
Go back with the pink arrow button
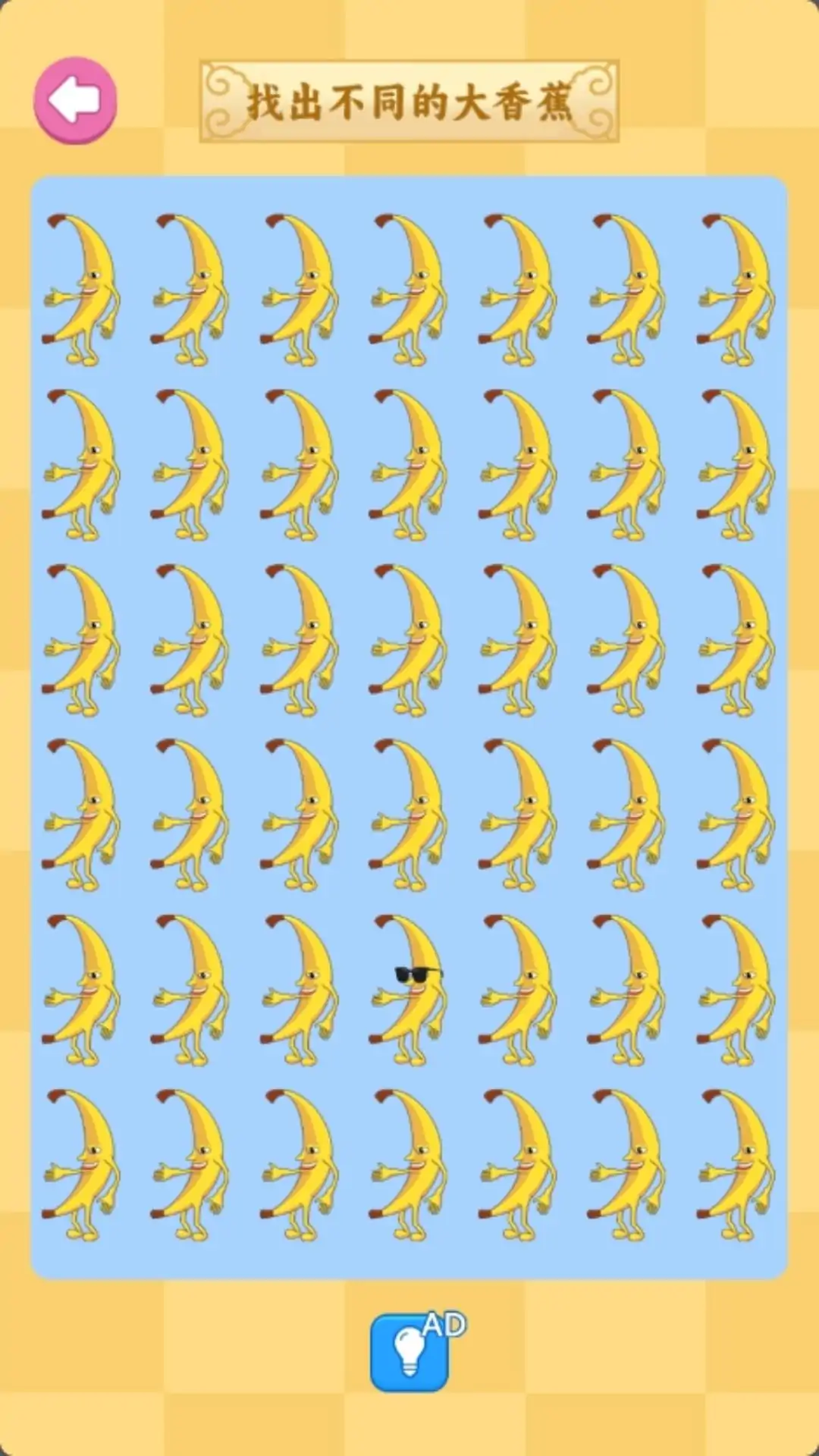click(75, 100)
